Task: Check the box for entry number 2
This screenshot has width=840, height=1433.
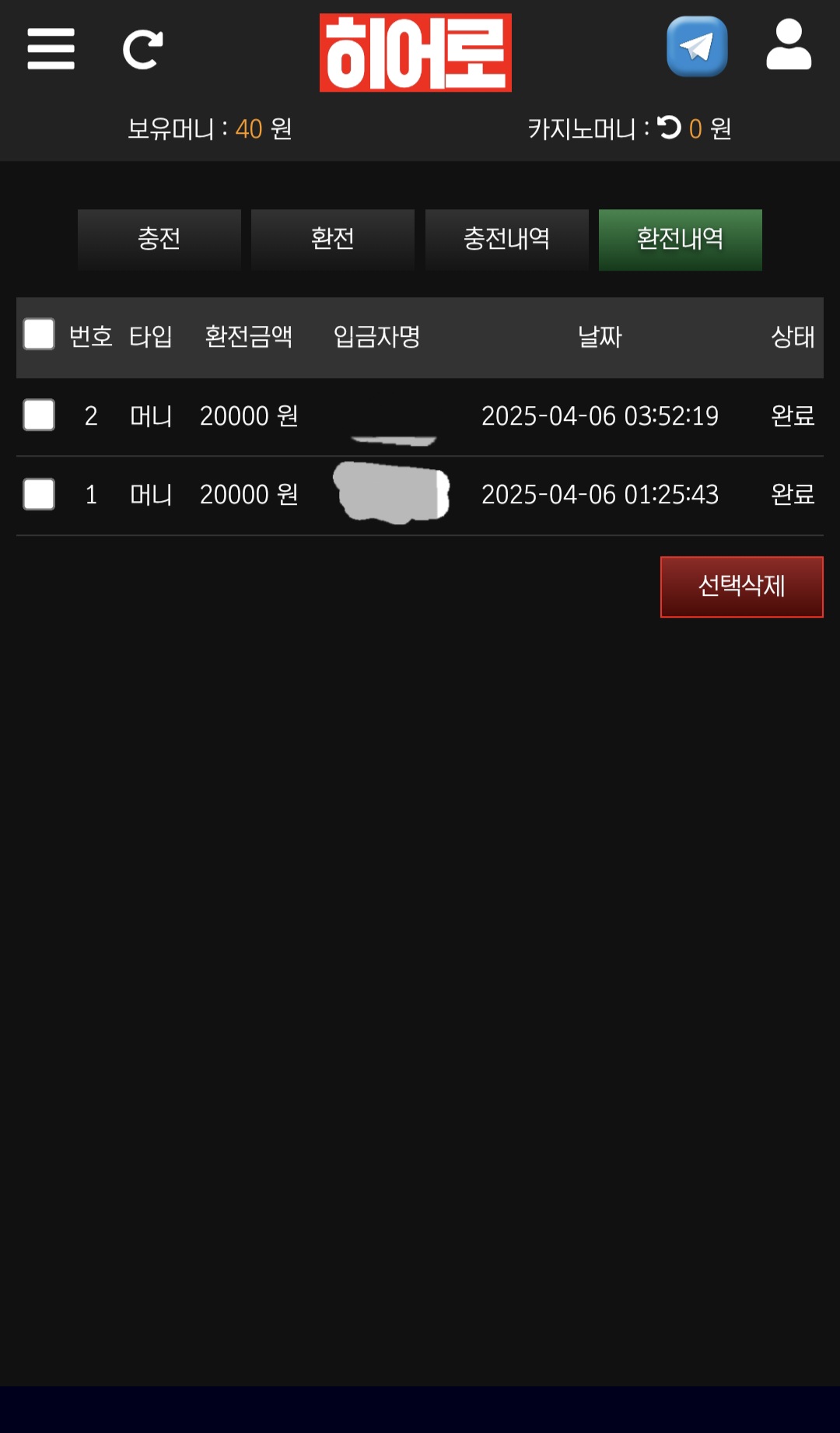Action: 39,415
